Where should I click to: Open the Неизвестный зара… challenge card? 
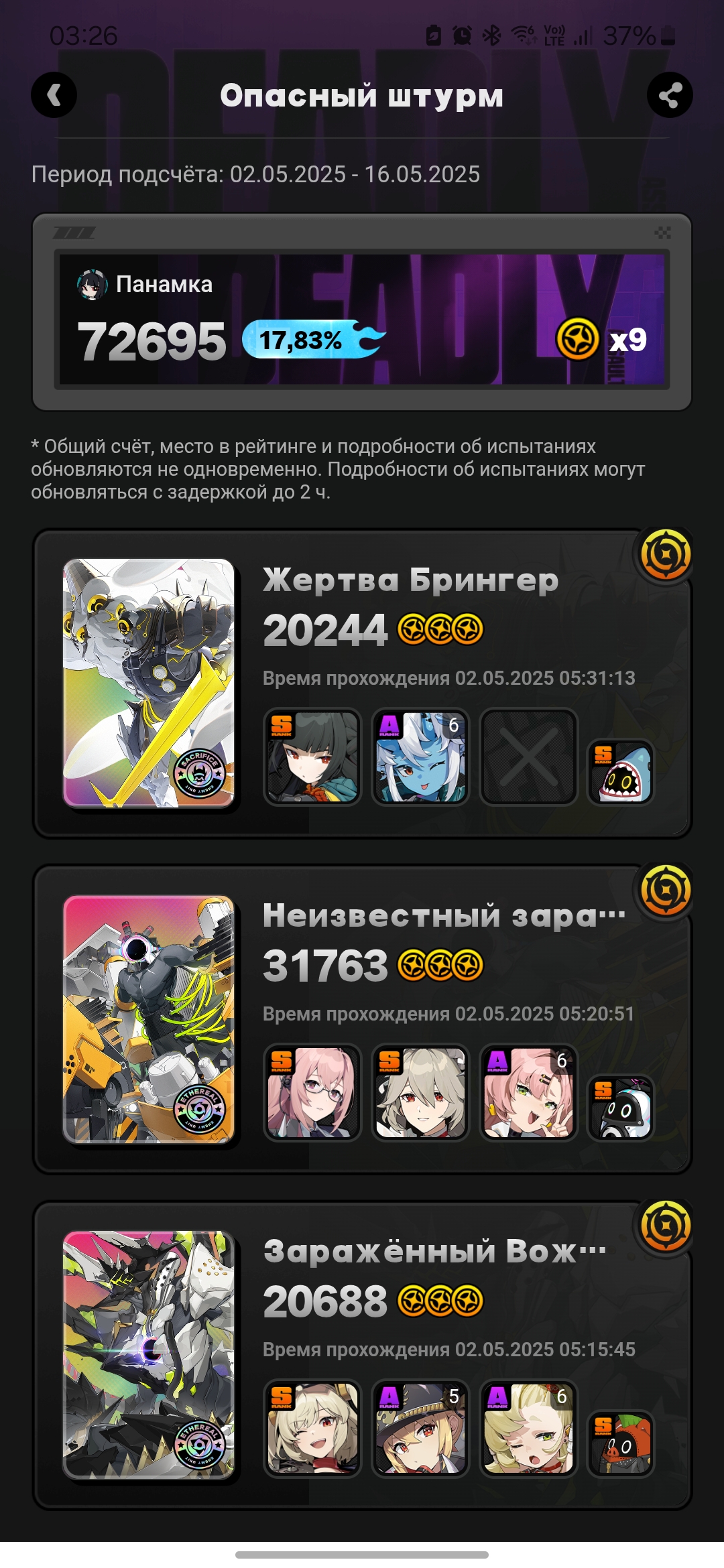[x=362, y=1019]
